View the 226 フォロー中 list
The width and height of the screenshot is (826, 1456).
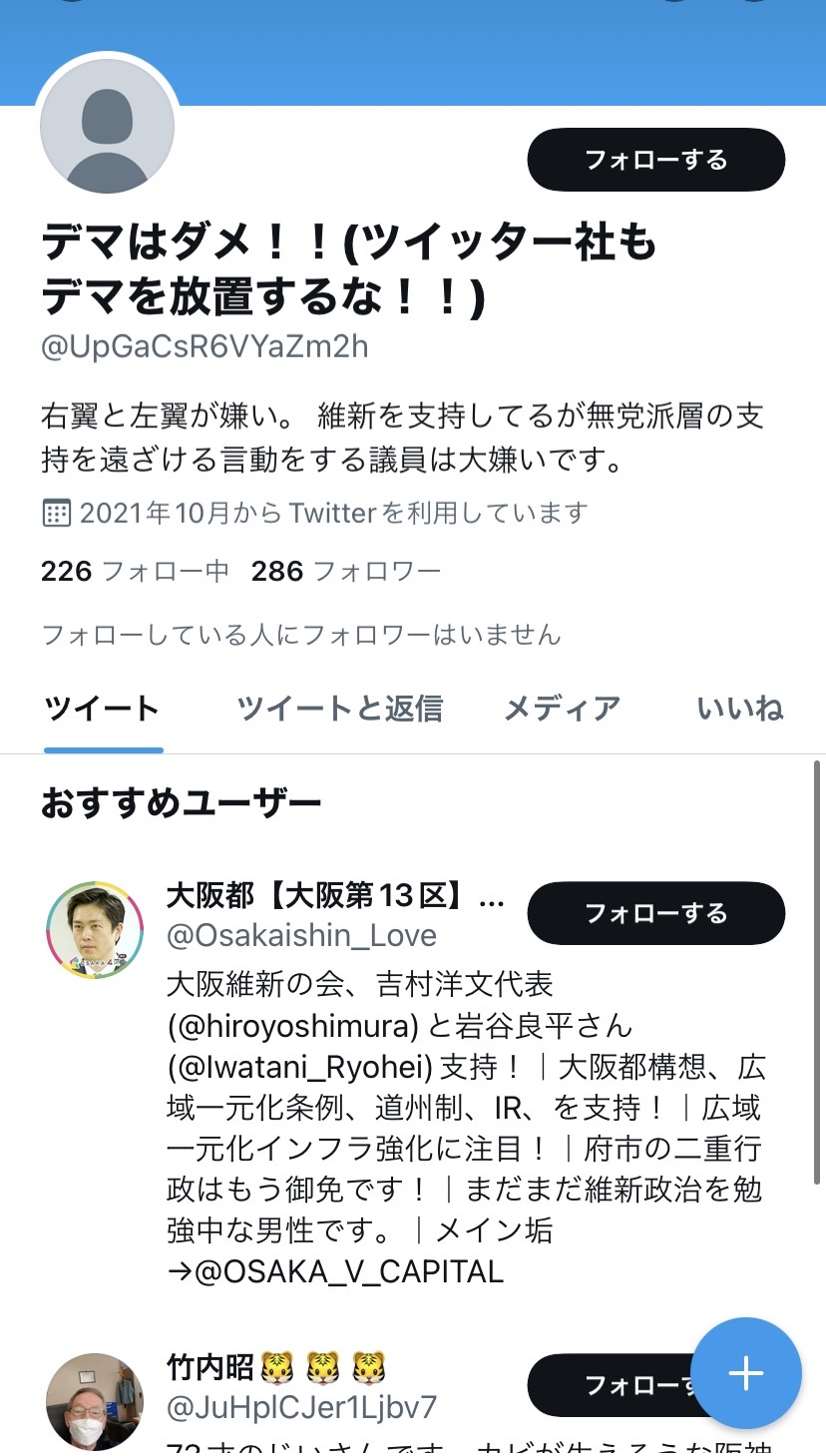tap(135, 571)
